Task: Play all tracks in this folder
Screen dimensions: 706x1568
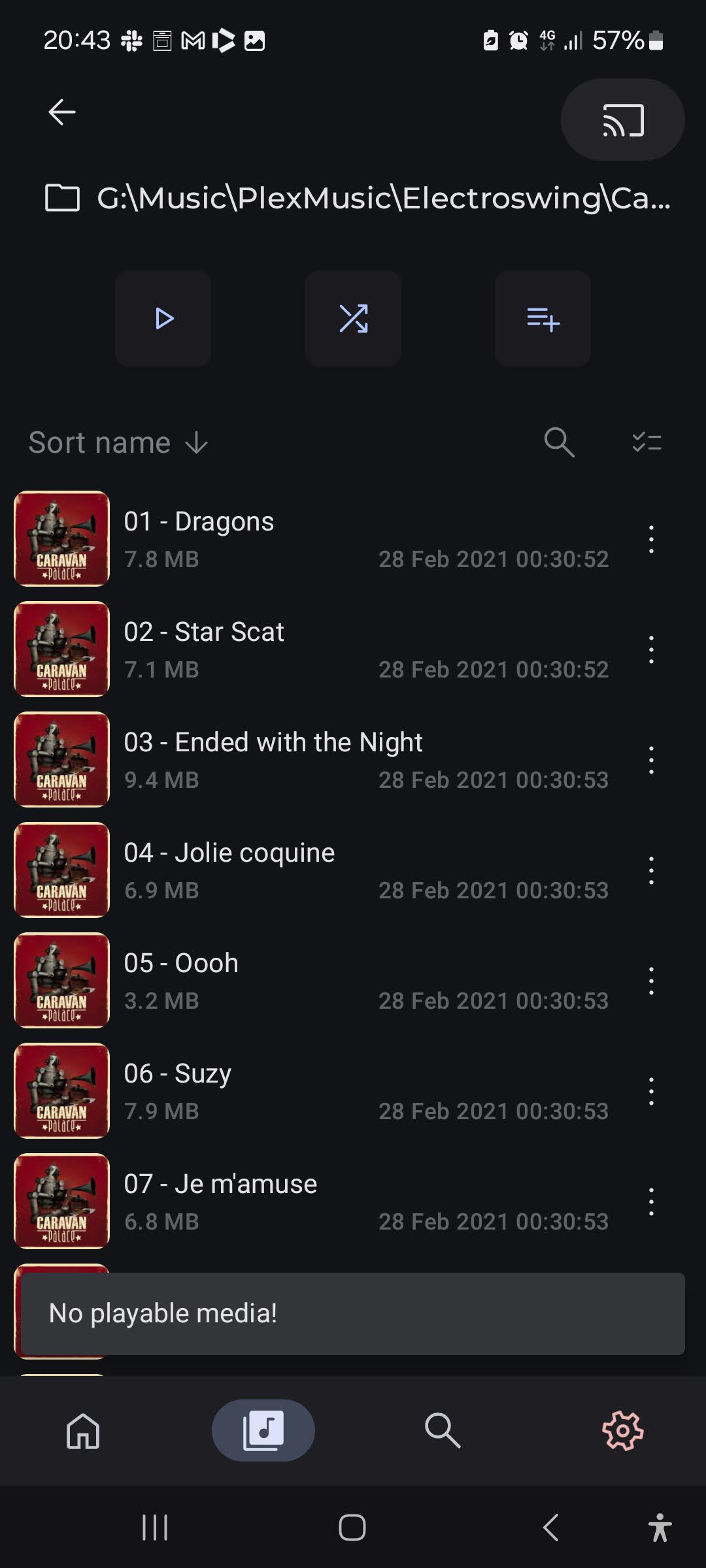Action: tap(163, 319)
